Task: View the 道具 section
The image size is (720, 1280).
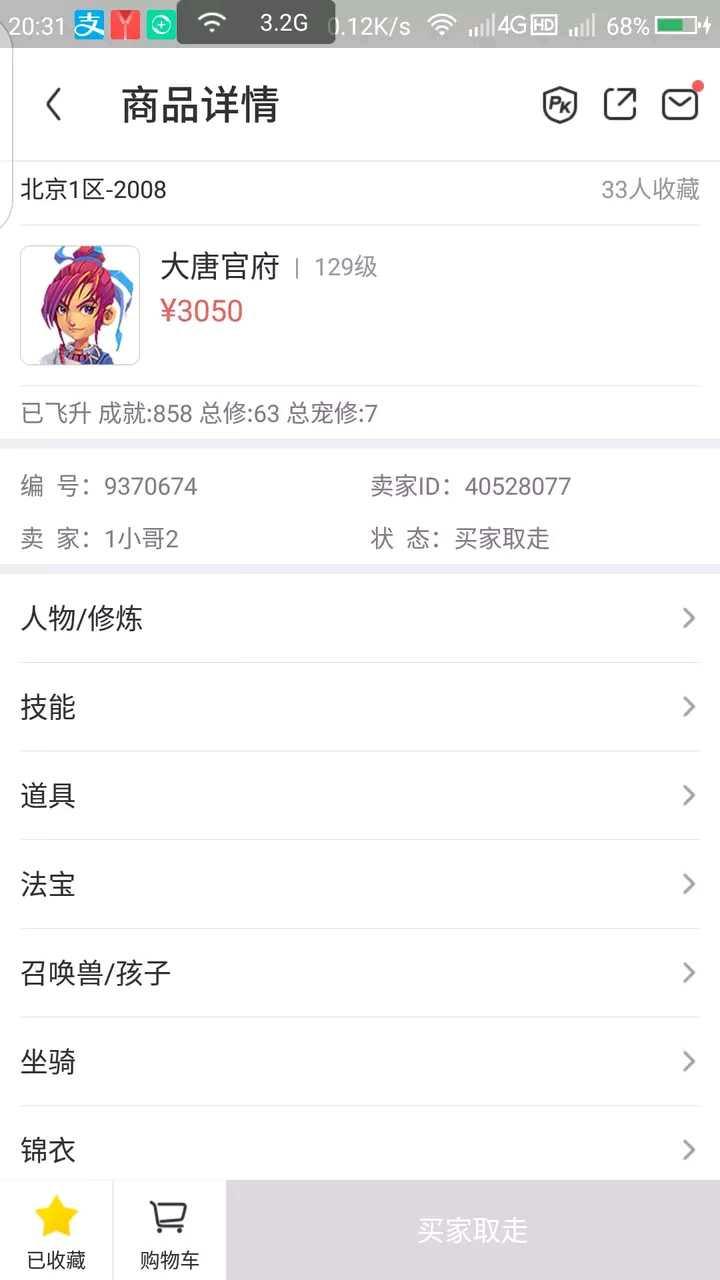Action: point(360,796)
